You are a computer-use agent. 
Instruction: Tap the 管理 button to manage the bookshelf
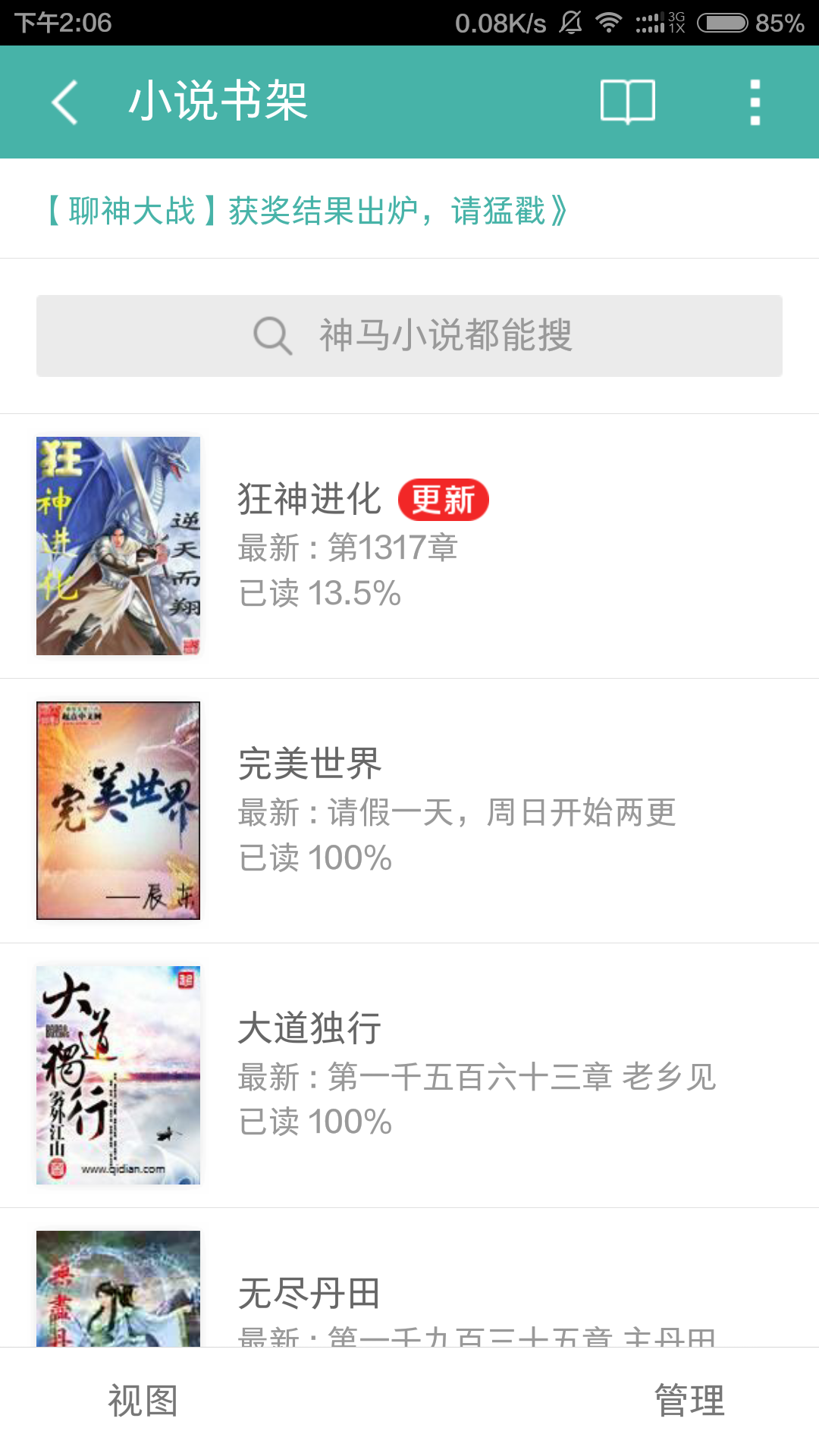[689, 1401]
